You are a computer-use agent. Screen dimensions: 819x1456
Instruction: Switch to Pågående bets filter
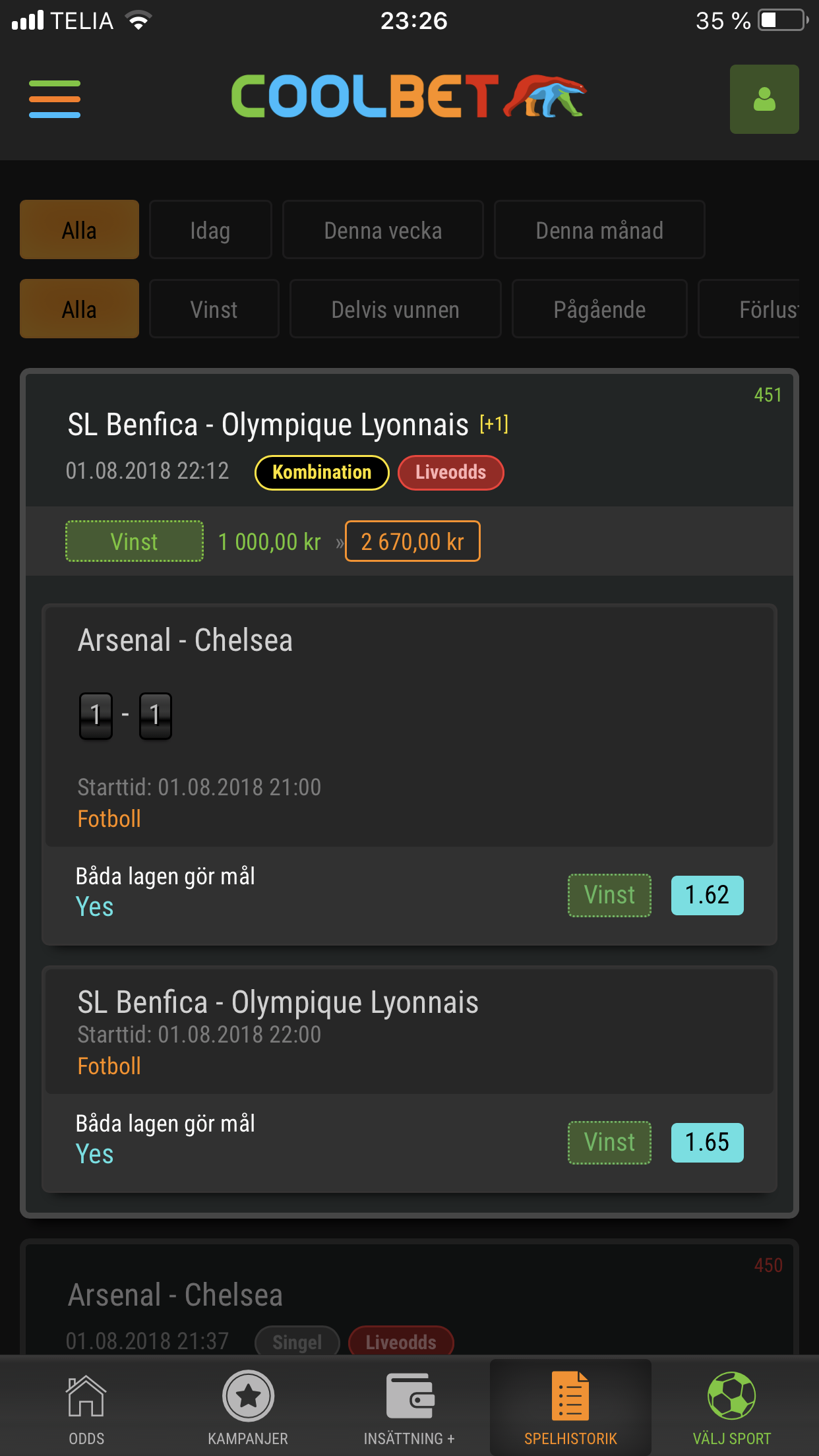(x=599, y=309)
